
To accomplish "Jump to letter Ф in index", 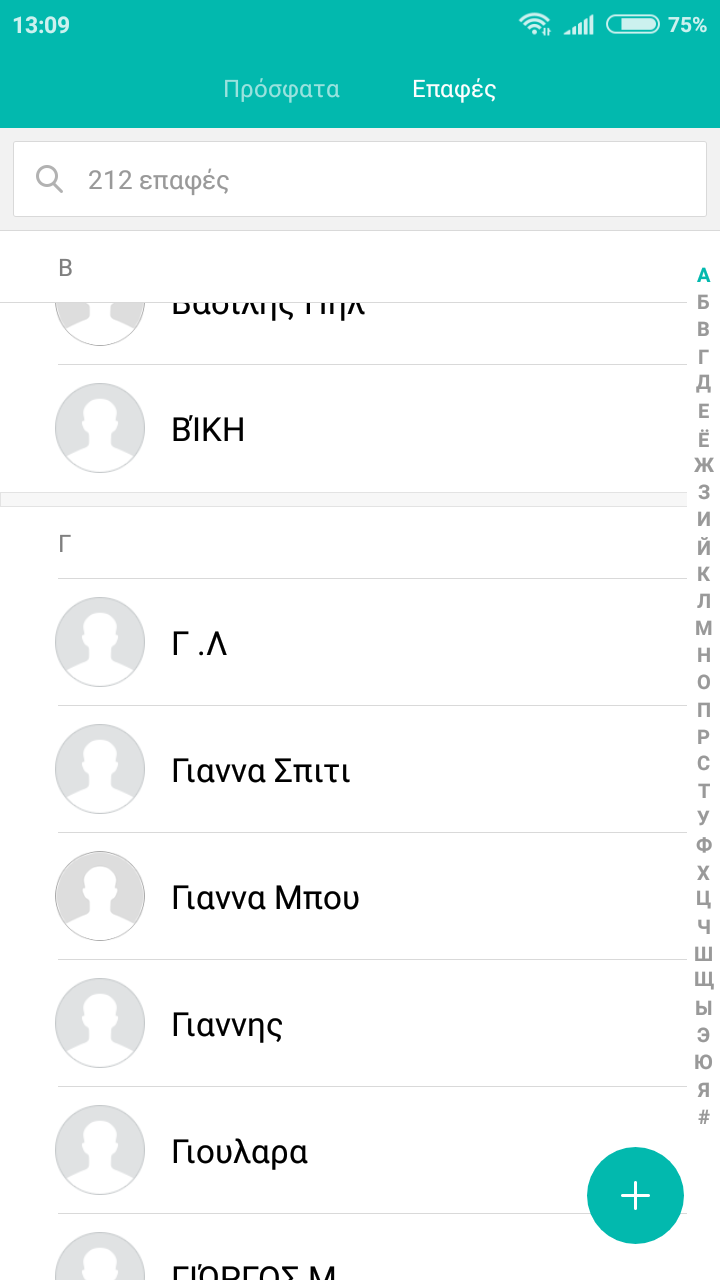I will pyautogui.click(x=703, y=845).
